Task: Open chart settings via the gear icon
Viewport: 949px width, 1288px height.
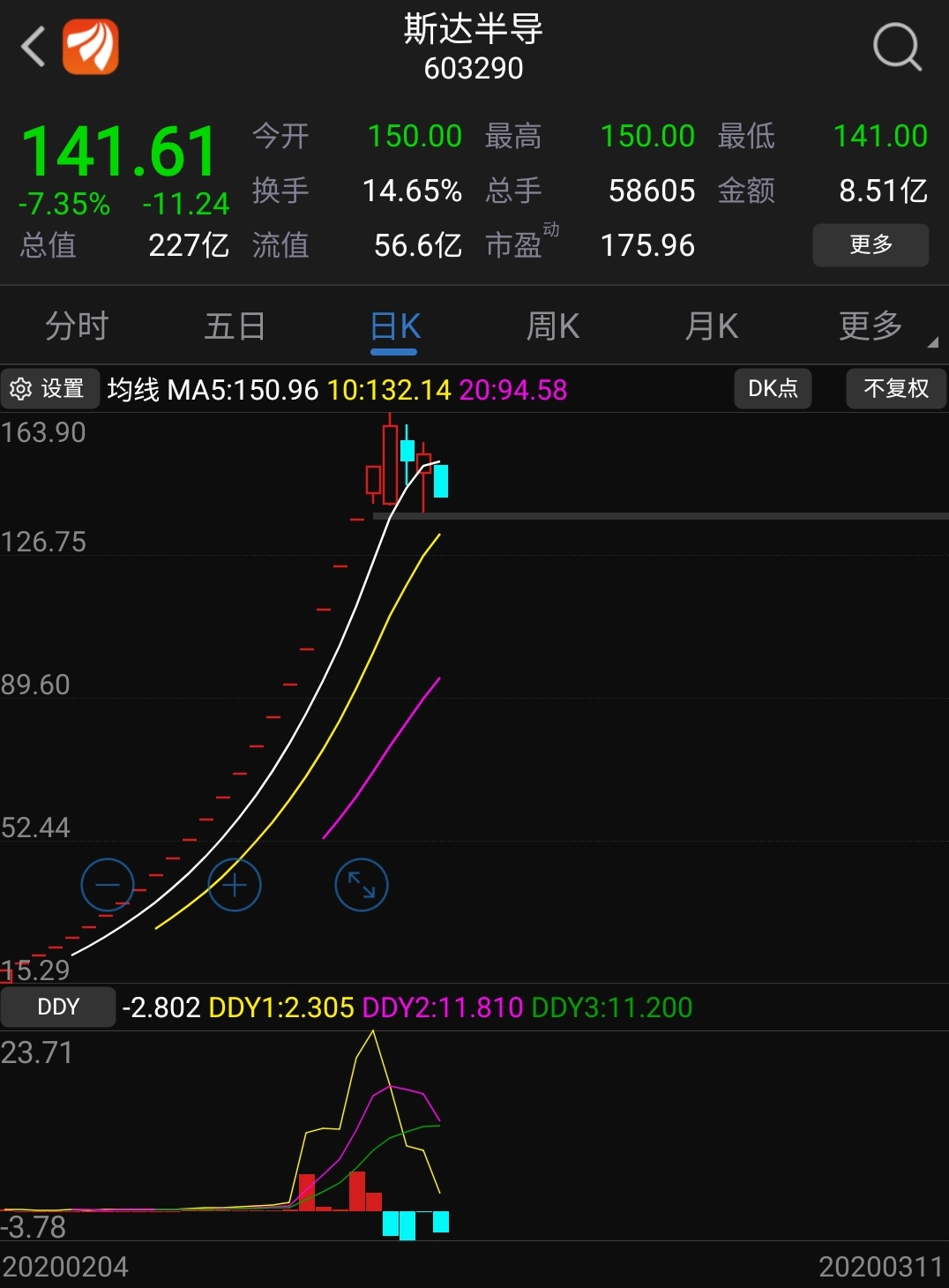Action: (22, 388)
